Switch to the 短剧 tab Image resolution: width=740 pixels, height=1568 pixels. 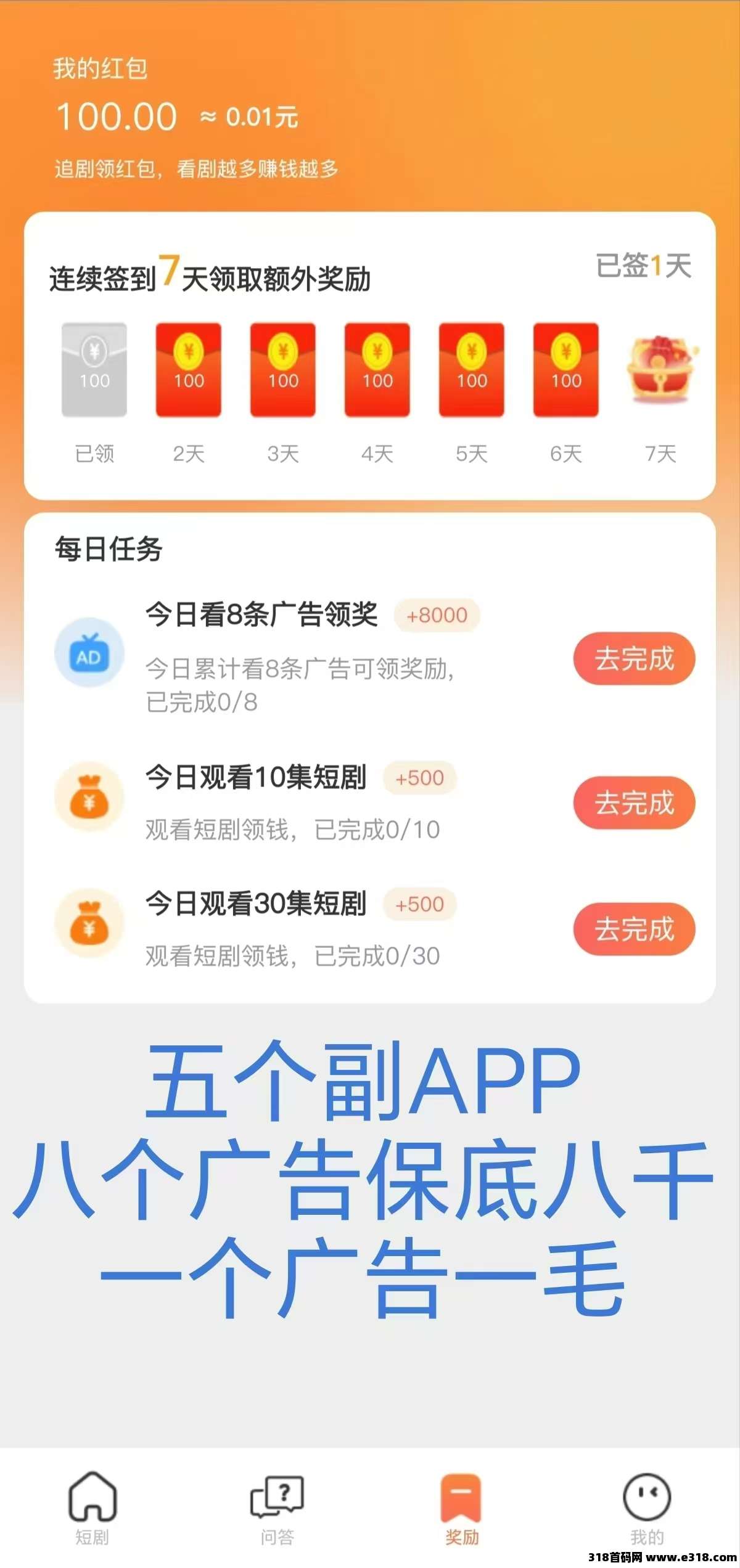[x=92, y=1508]
